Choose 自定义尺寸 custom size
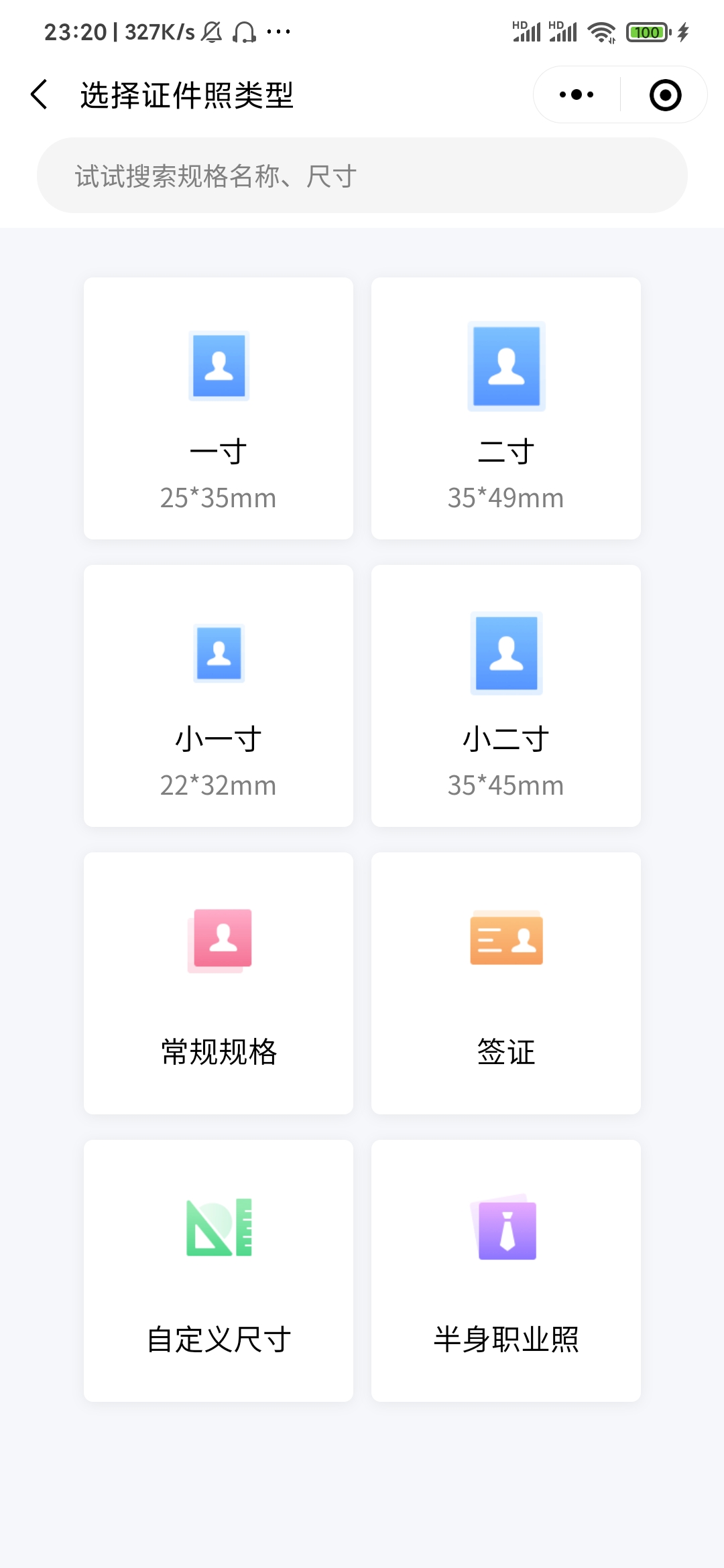This screenshot has height=1568, width=724. 219,1270
